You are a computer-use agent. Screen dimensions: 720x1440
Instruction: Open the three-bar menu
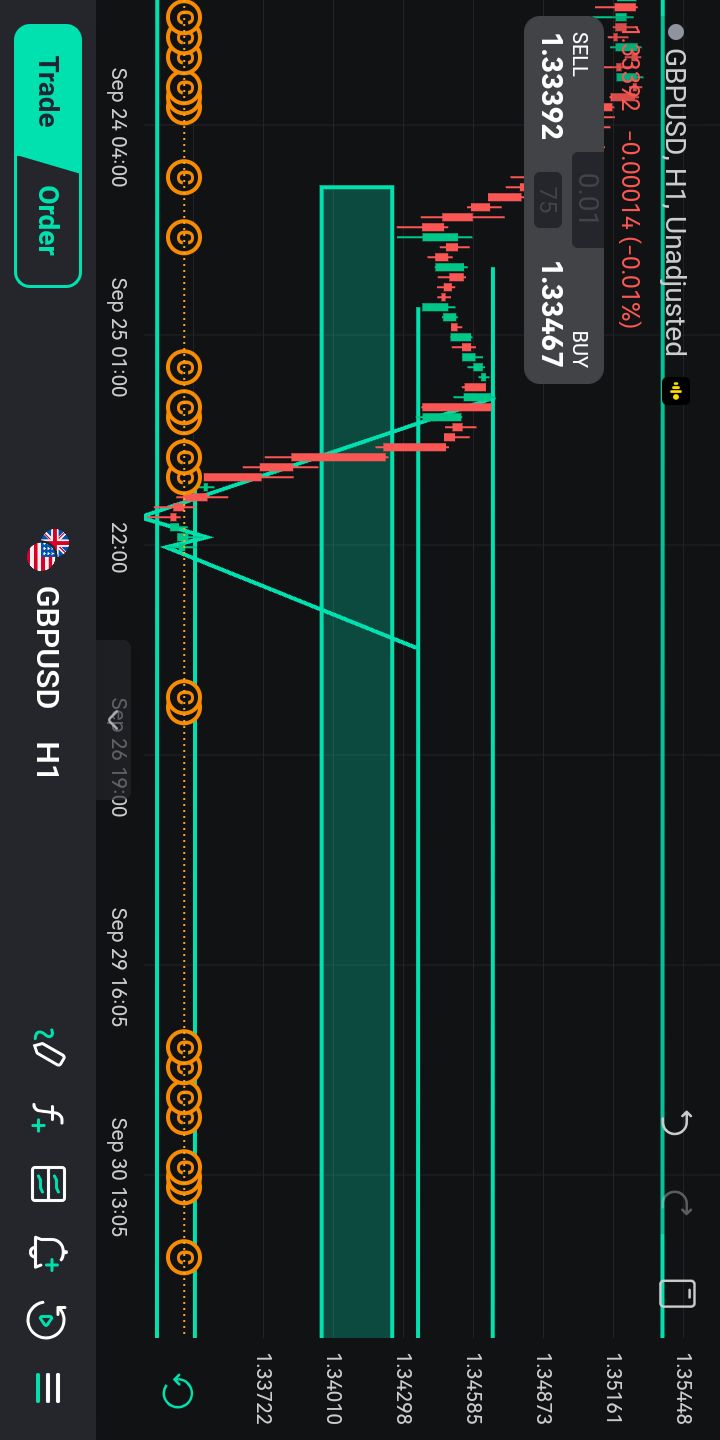pos(48,1387)
